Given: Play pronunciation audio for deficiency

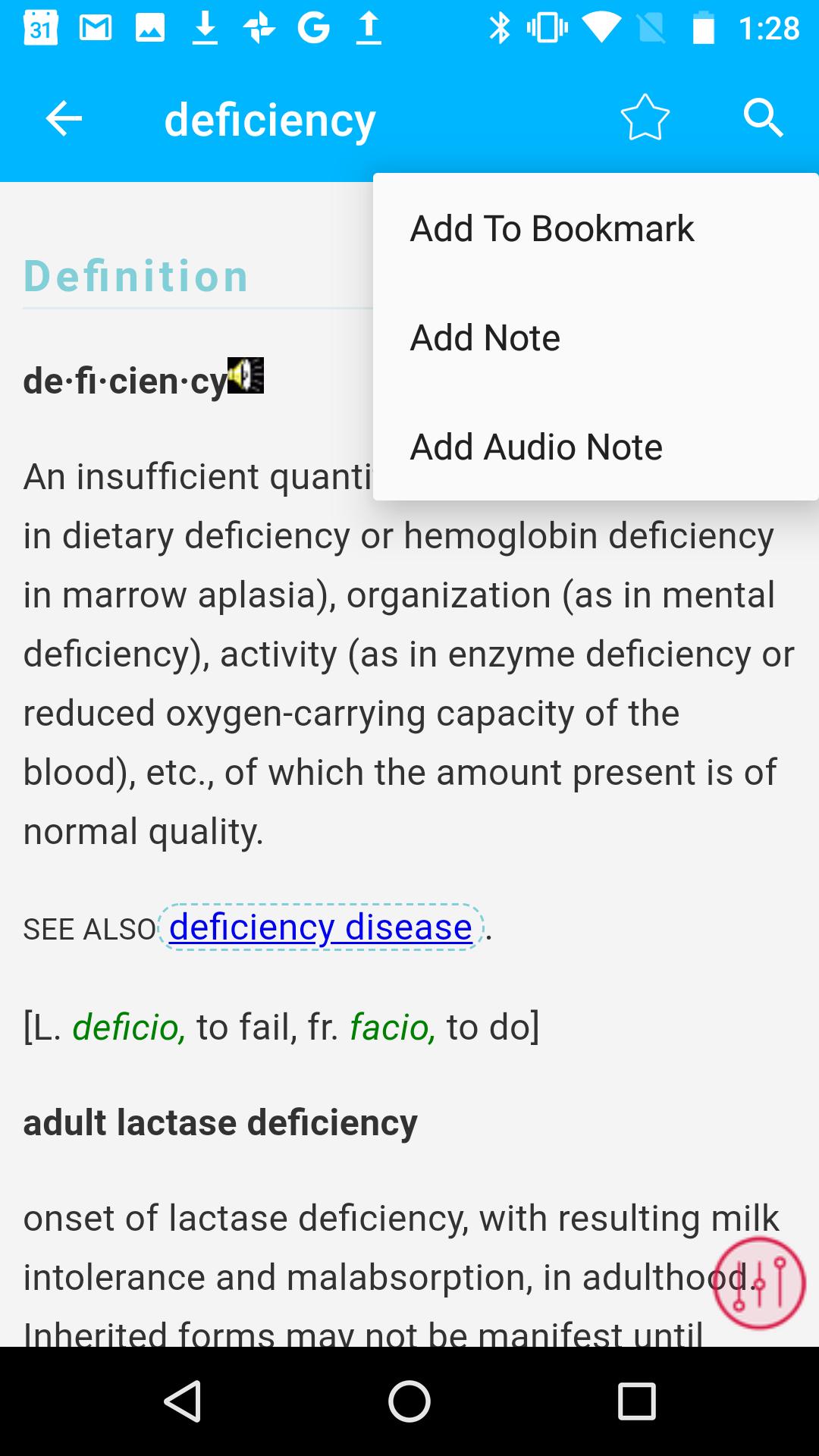Looking at the screenshot, I should 246,375.
